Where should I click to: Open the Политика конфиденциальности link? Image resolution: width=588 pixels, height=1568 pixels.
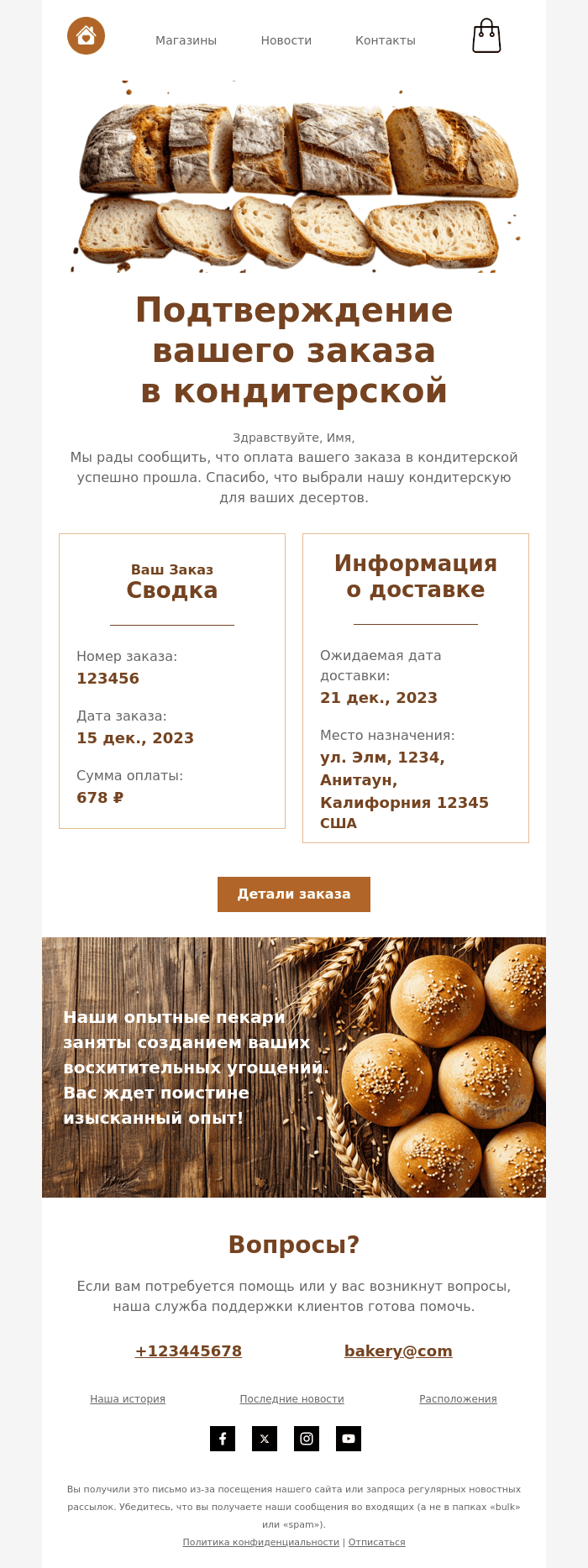click(x=260, y=1542)
